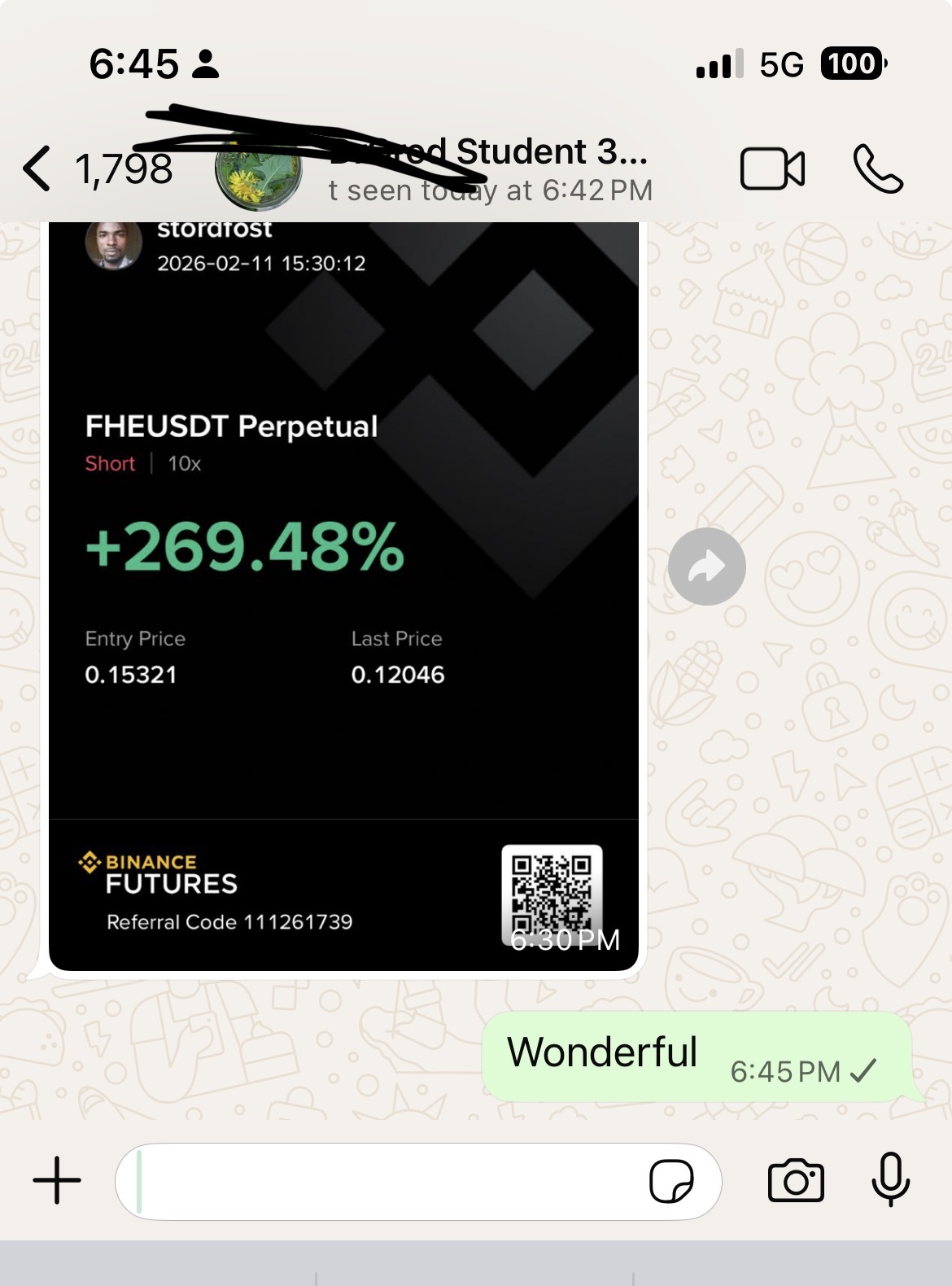The width and height of the screenshot is (952, 1286).
Task: Open the FHEUSDT Perpetual image message
Action: tap(343, 570)
